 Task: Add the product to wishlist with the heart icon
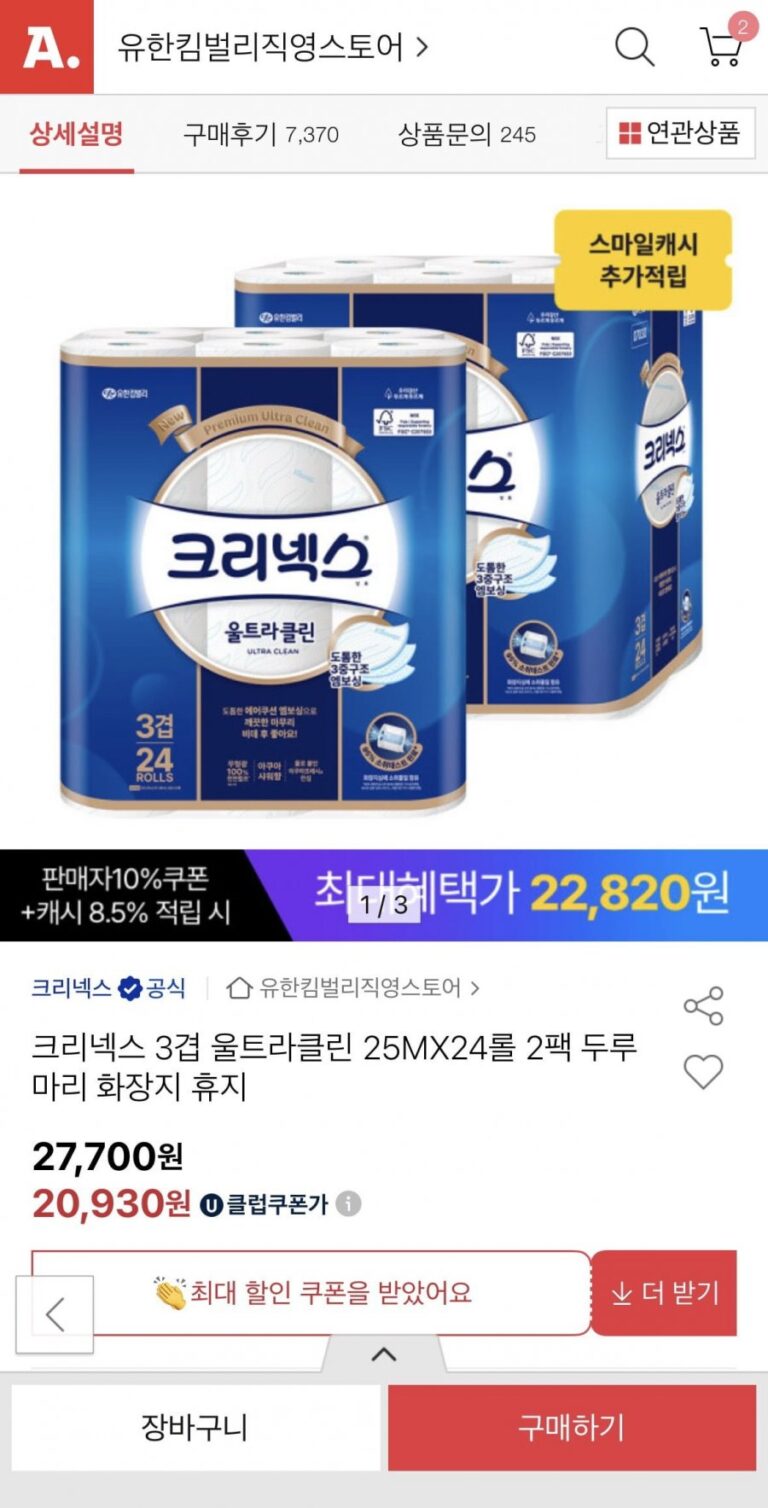703,1072
